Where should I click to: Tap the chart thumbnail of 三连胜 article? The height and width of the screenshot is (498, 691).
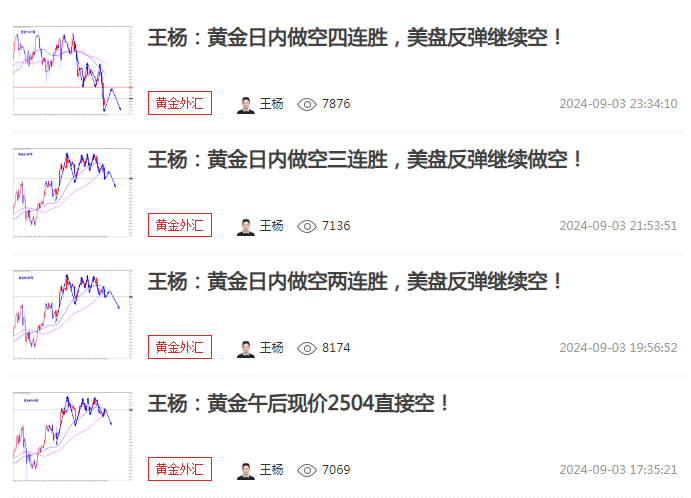[x=72, y=193]
